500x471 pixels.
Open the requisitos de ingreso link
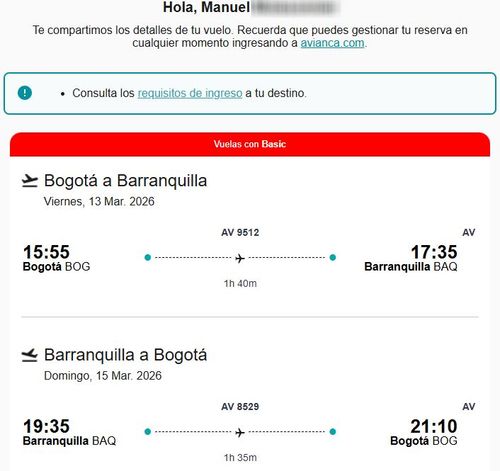[190, 93]
